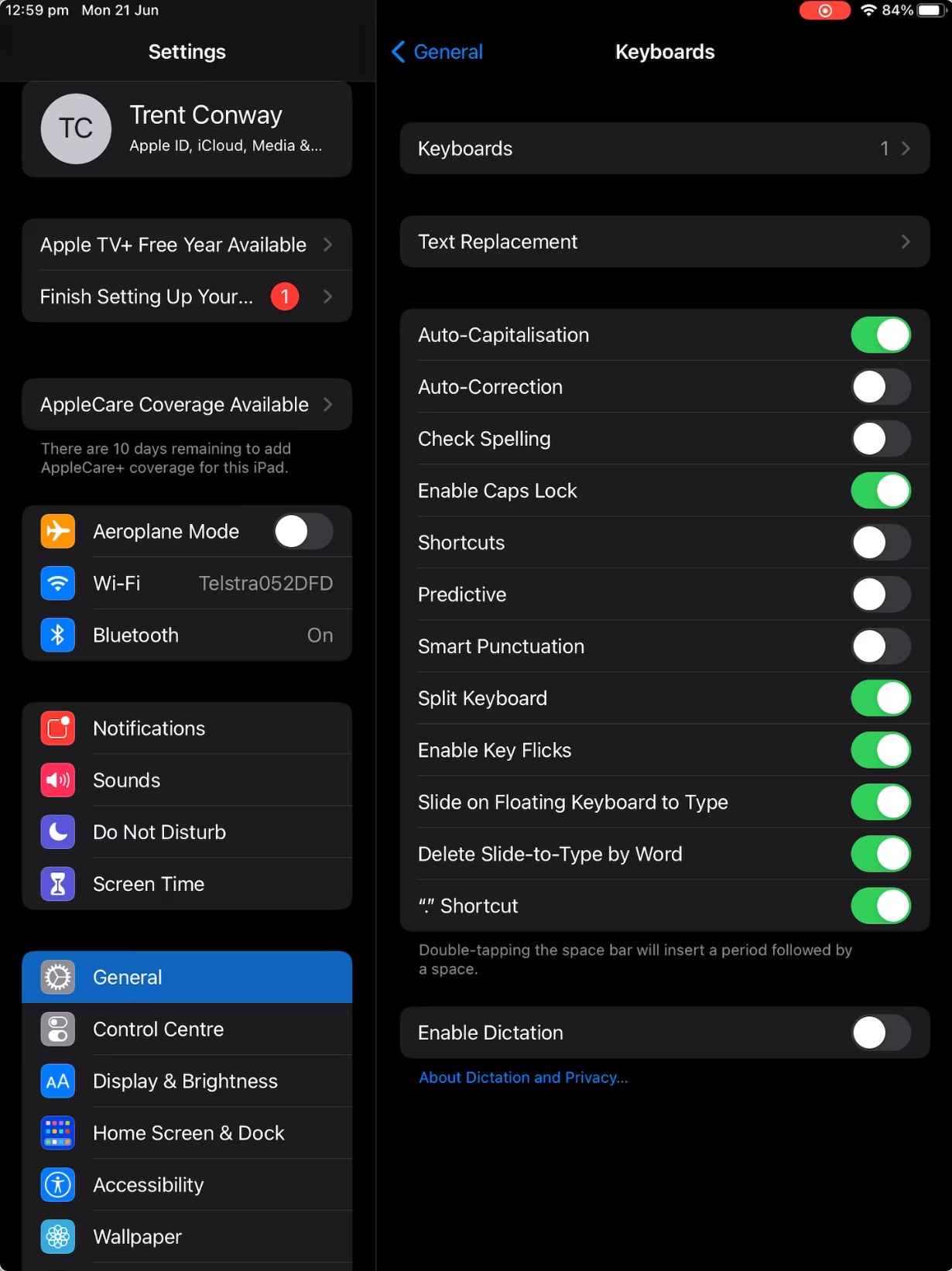Open Wi-Fi settings

click(x=187, y=584)
